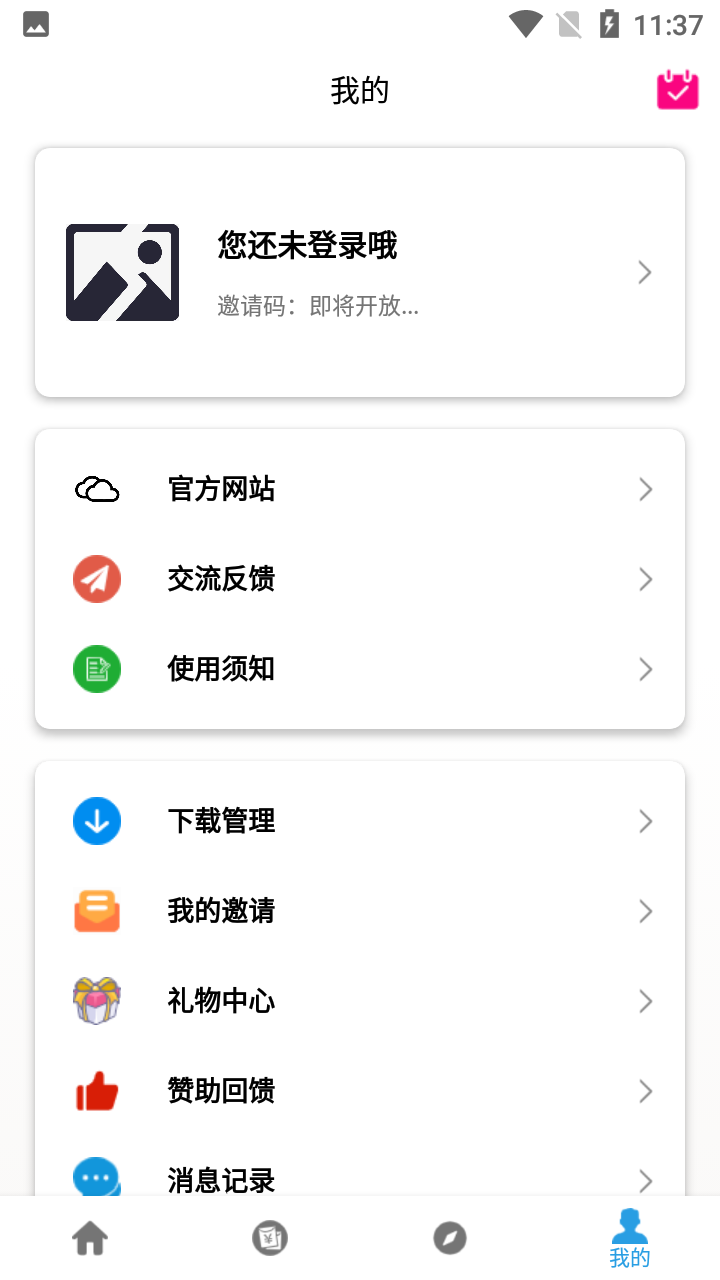Switch to the home tab
This screenshot has height=1280, width=720.
(90, 1239)
